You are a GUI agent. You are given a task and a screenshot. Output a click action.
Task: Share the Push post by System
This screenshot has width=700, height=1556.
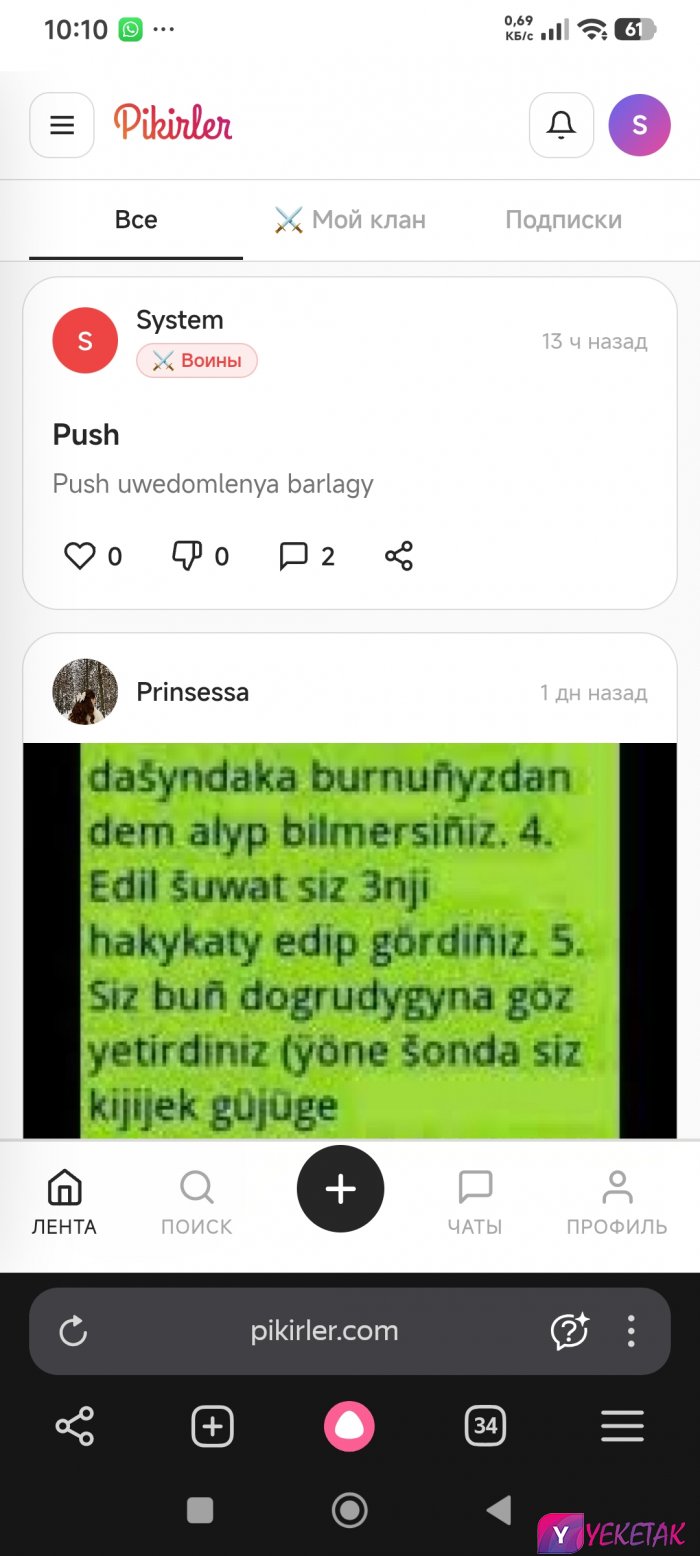tap(399, 556)
